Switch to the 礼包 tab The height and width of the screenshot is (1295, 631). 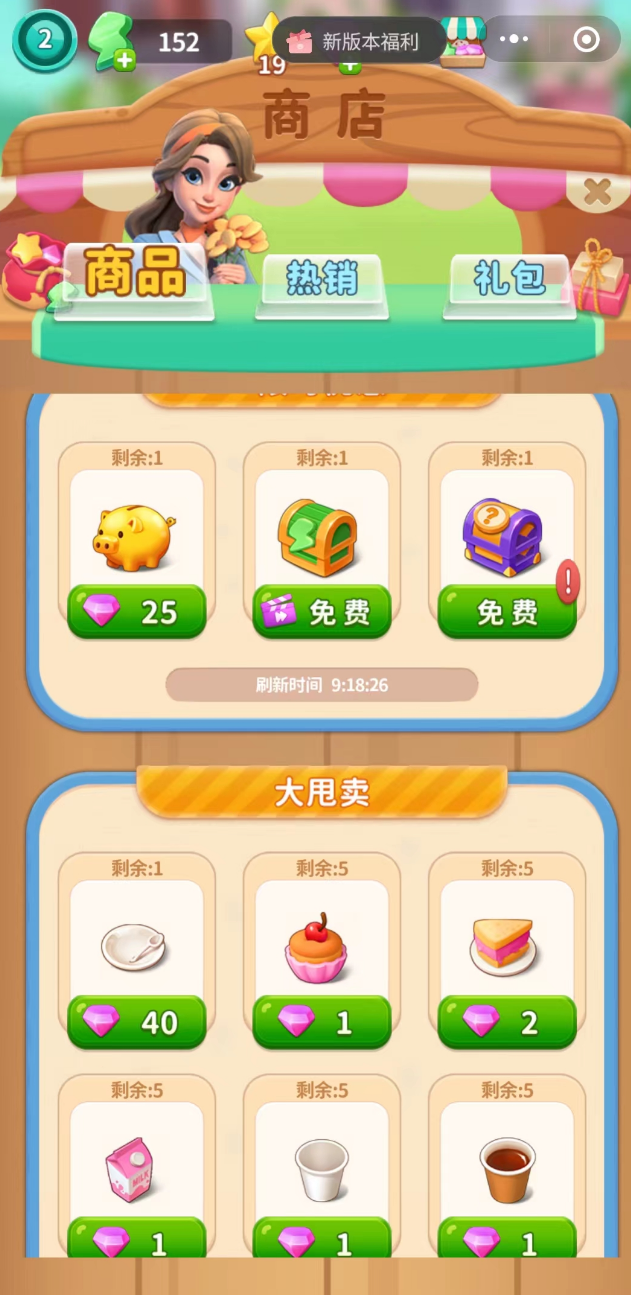click(510, 280)
